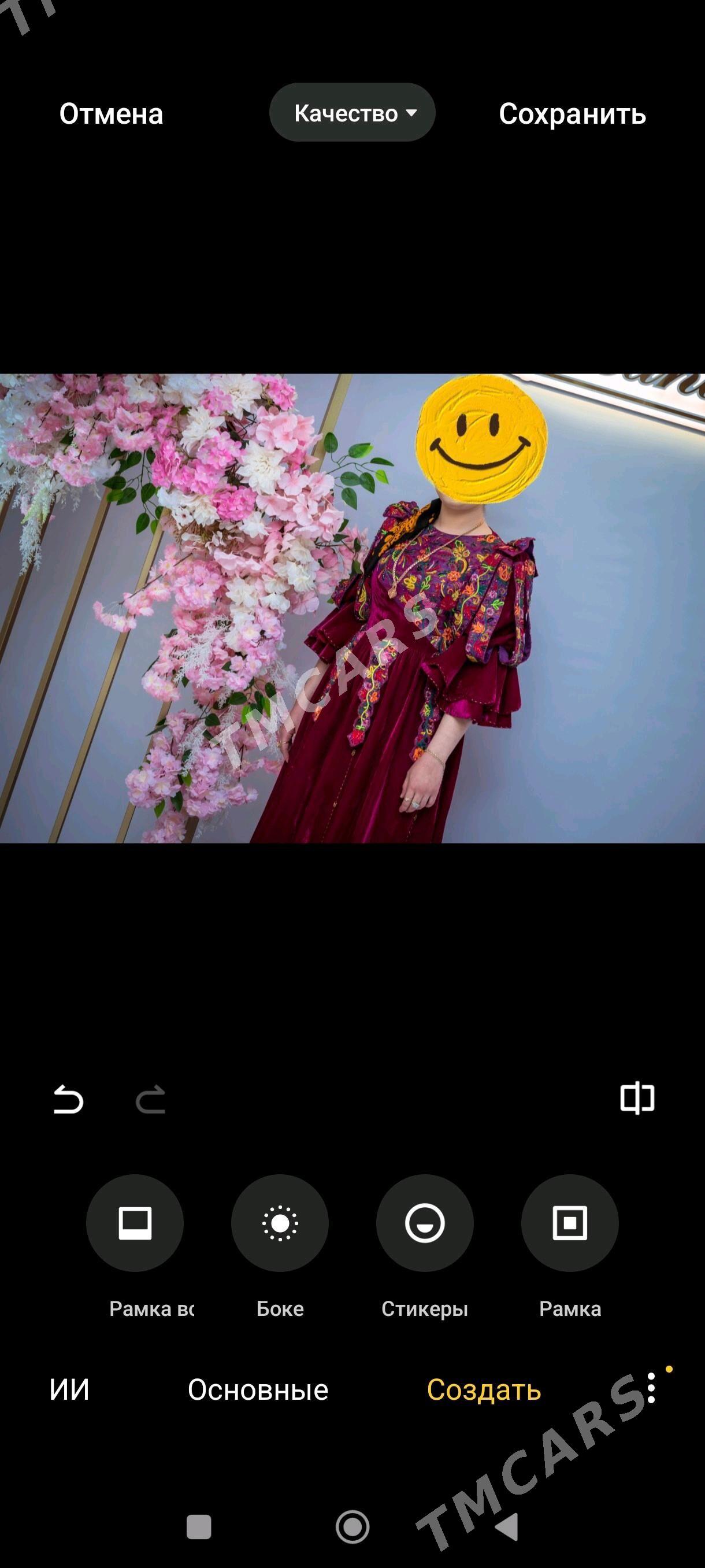The width and height of the screenshot is (705, 1568).
Task: Open recent apps from navigation bar
Action: pos(199,1526)
